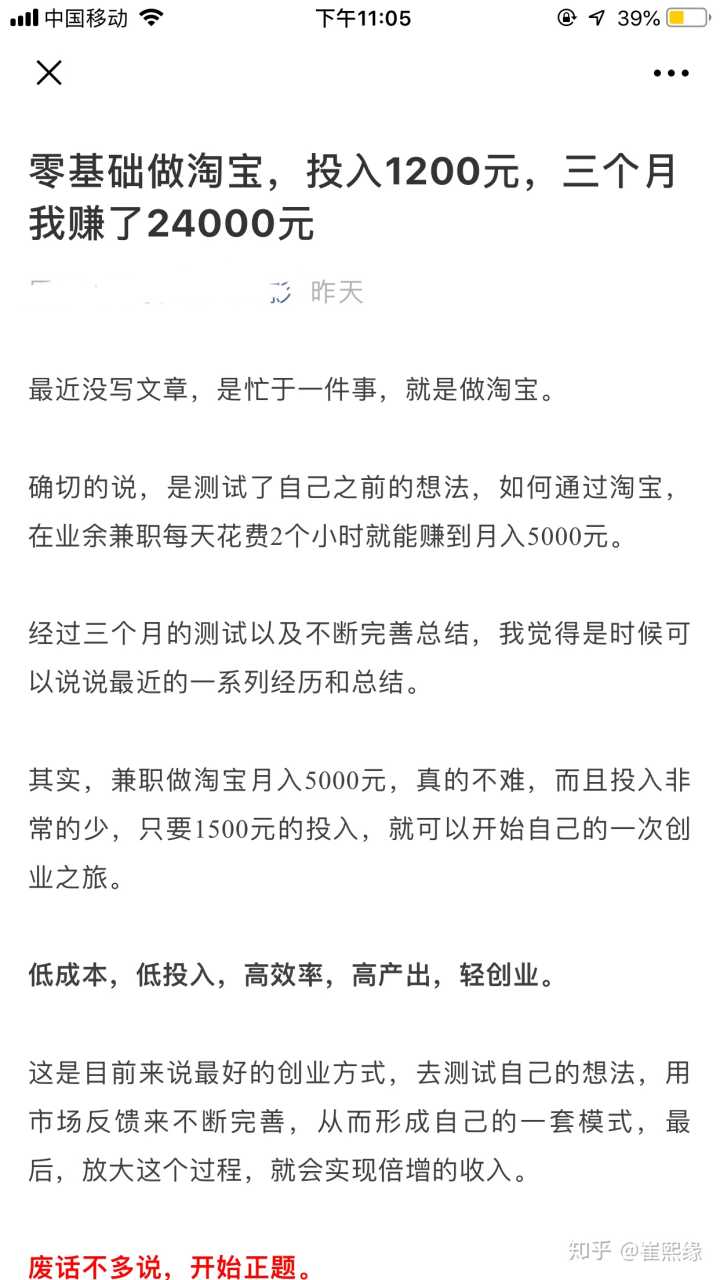Viewport: 720px width, 1280px height.
Task: Open the three-dot more options menu
Action: tap(670, 73)
